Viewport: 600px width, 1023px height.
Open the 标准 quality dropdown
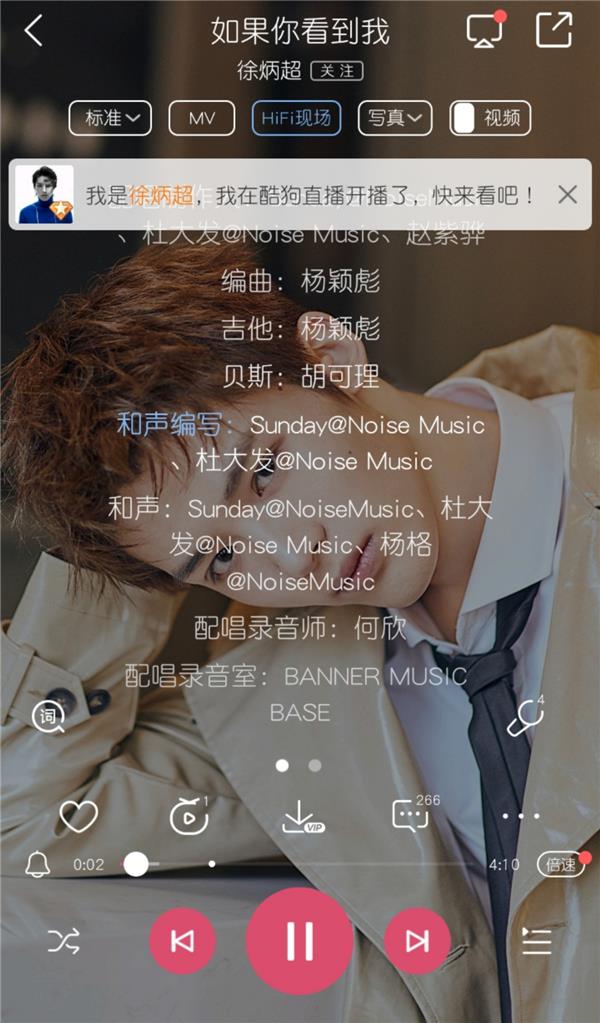pos(110,118)
